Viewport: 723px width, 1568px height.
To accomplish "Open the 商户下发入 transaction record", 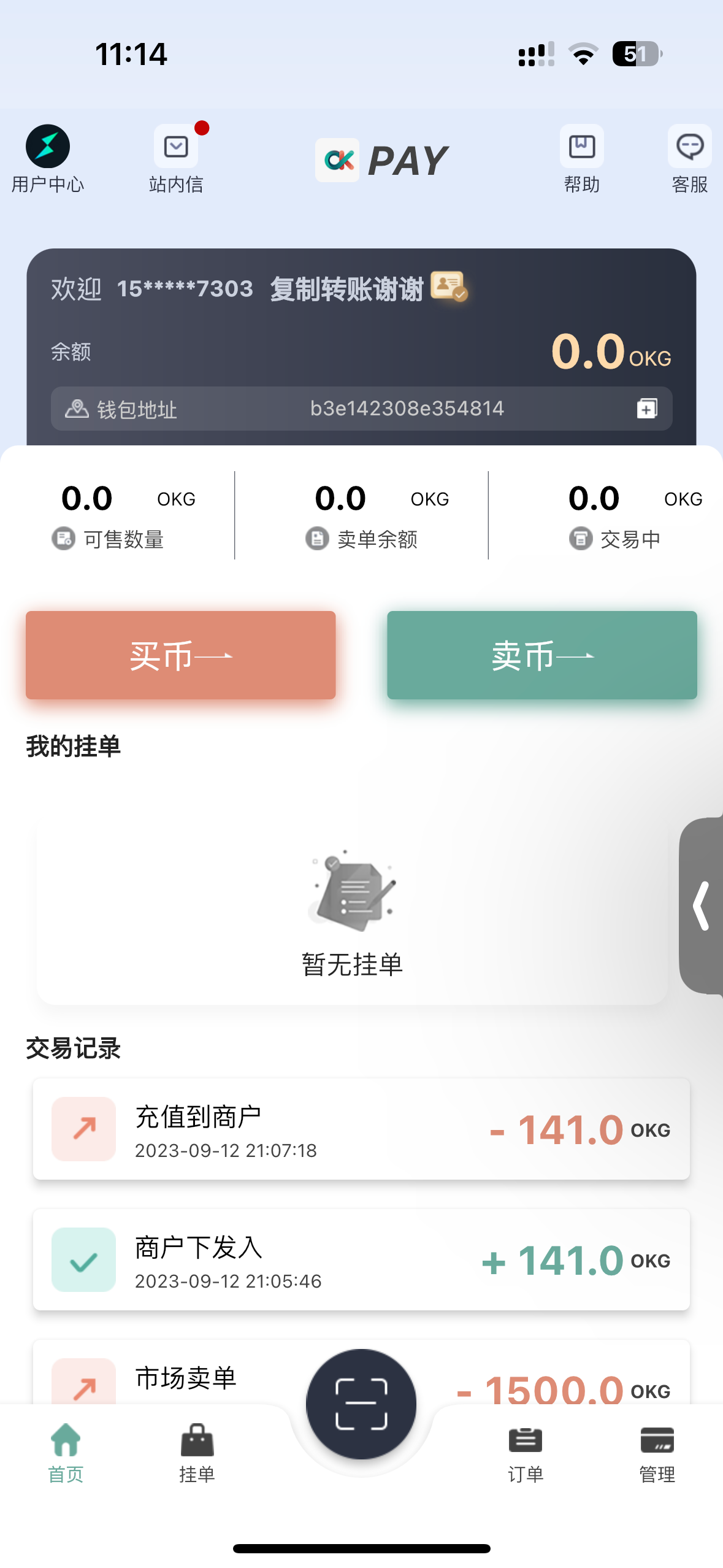I will click(361, 1259).
